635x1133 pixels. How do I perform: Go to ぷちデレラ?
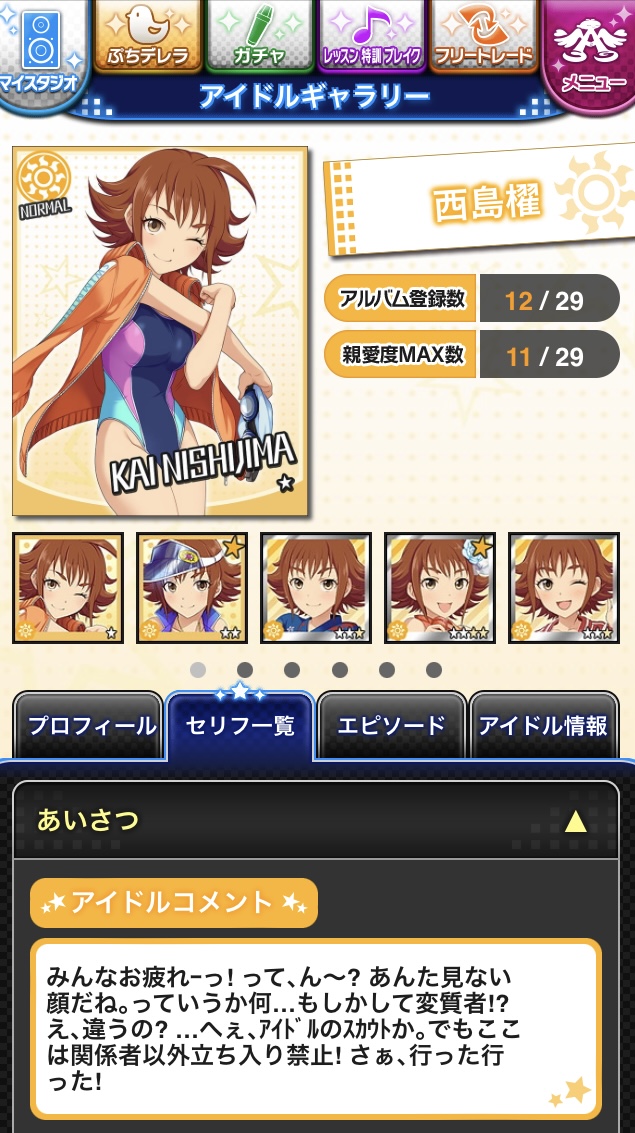coord(149,35)
